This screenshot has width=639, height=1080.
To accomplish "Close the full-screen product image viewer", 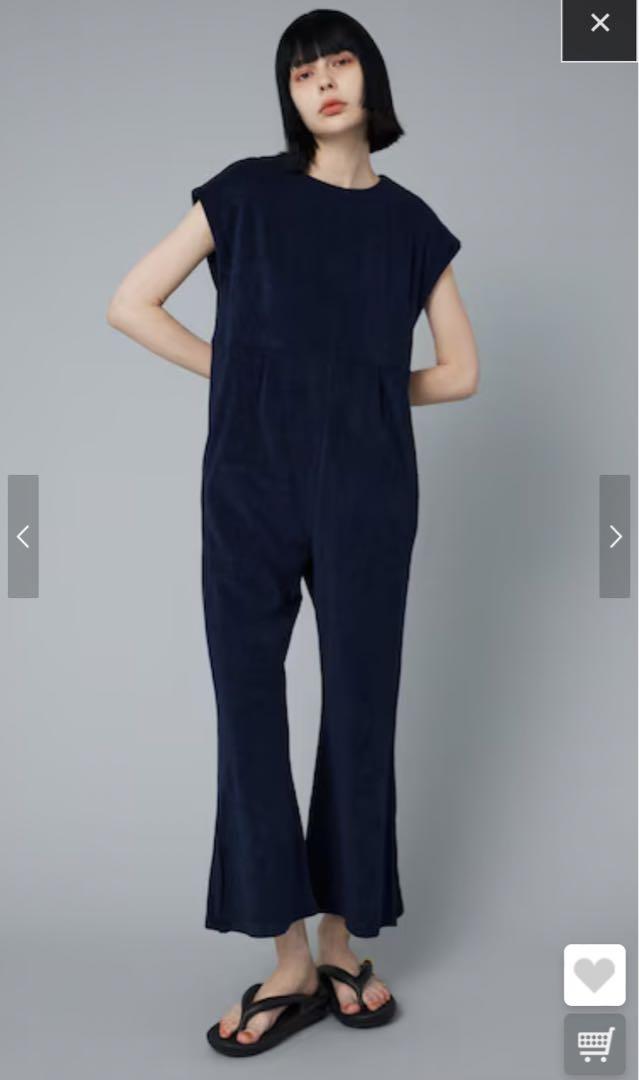I will [x=599, y=30].
